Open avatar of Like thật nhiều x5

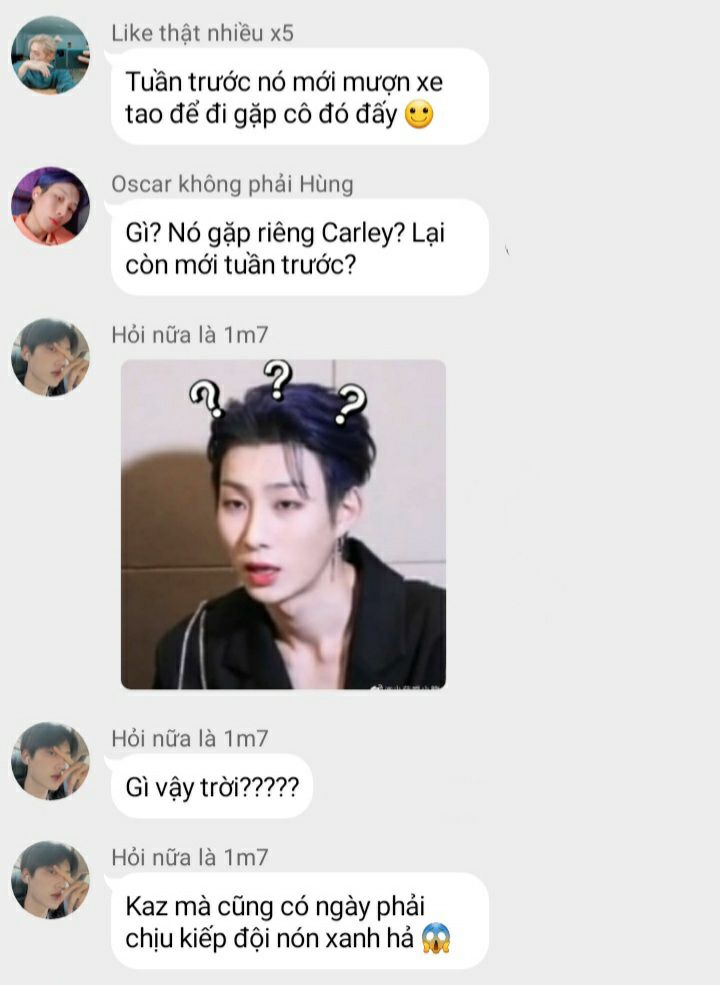coord(50,55)
